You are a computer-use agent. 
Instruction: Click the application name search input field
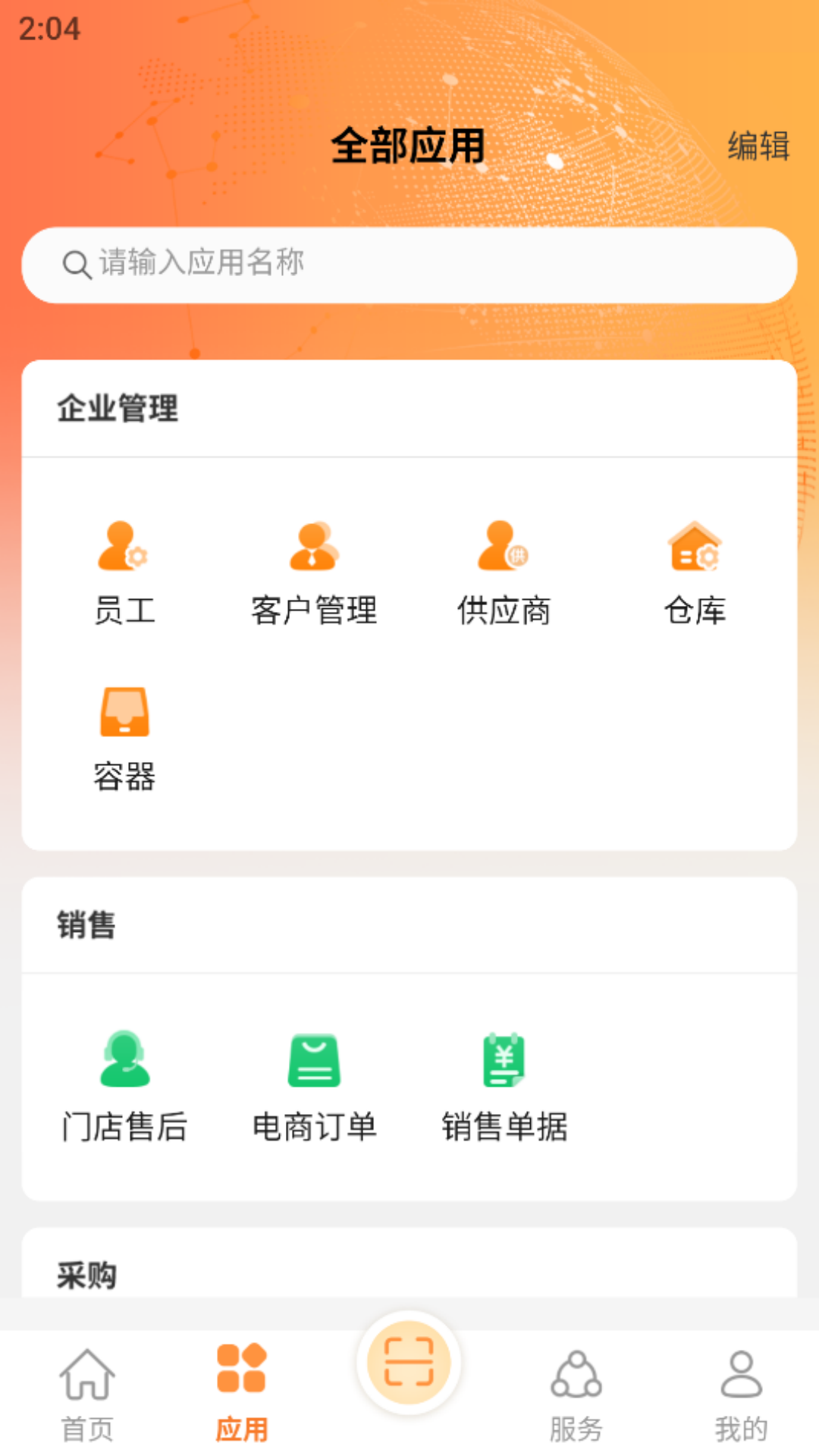409,264
